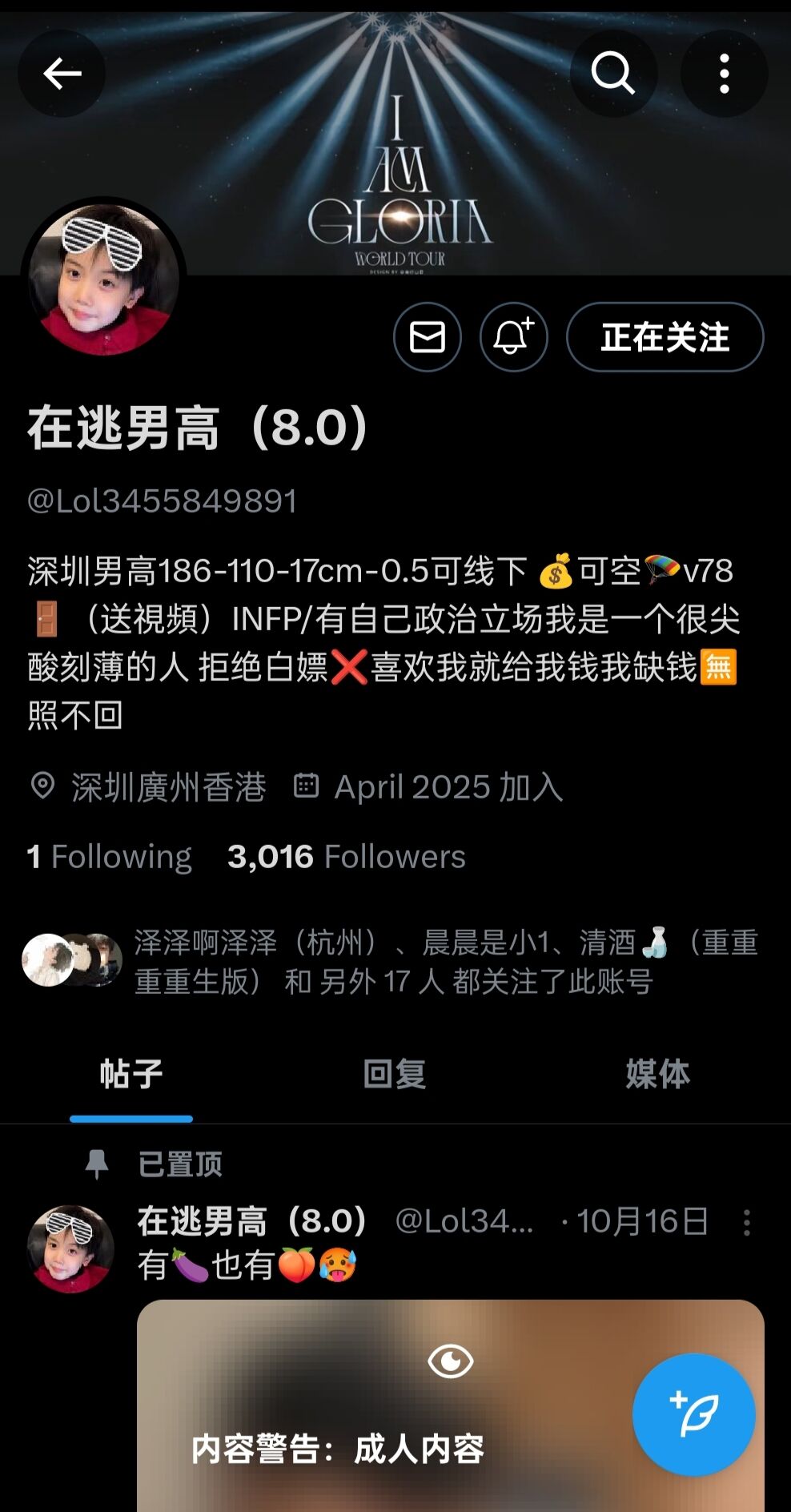Image resolution: width=791 pixels, height=1512 pixels.
Task: Open the profile avatar picture
Action: click(x=103, y=279)
